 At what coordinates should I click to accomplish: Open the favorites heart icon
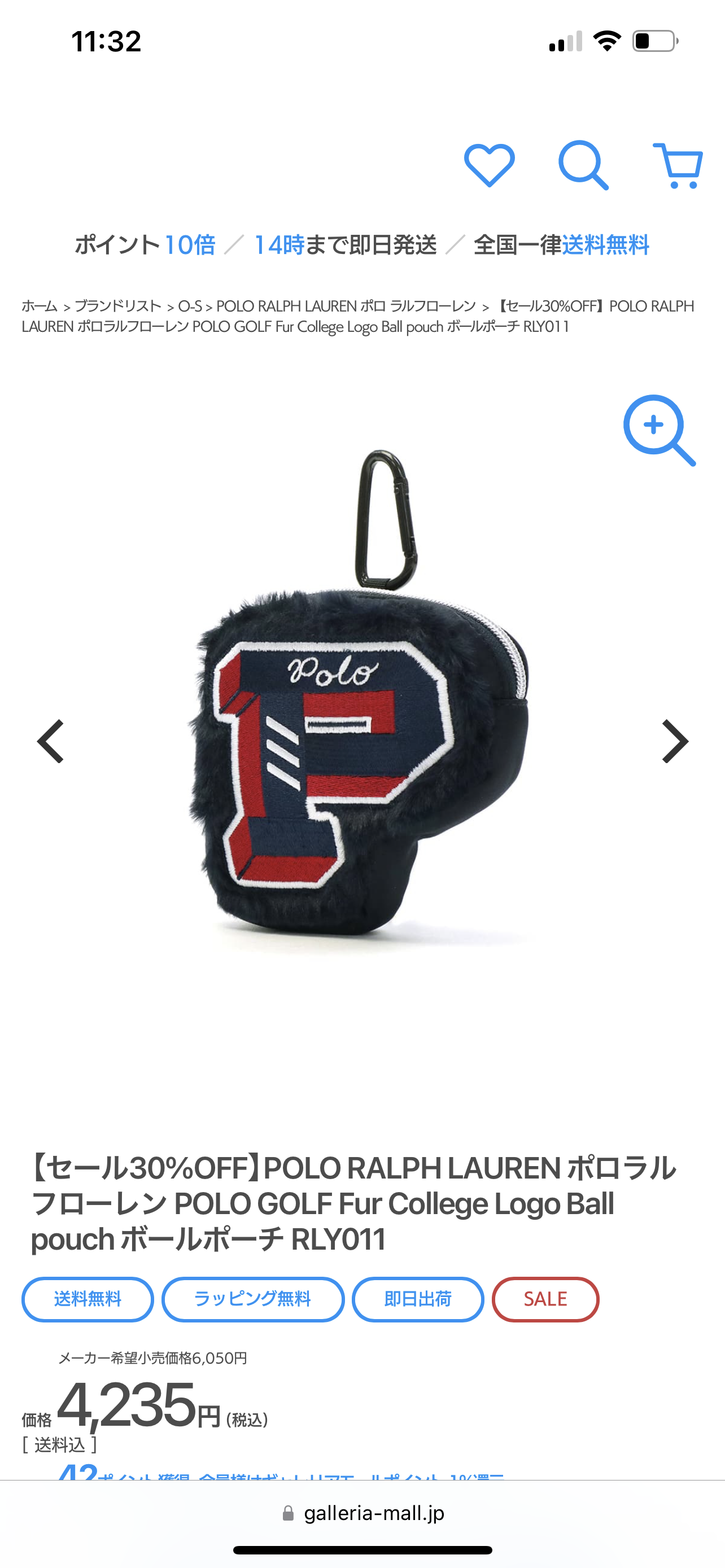click(x=490, y=165)
